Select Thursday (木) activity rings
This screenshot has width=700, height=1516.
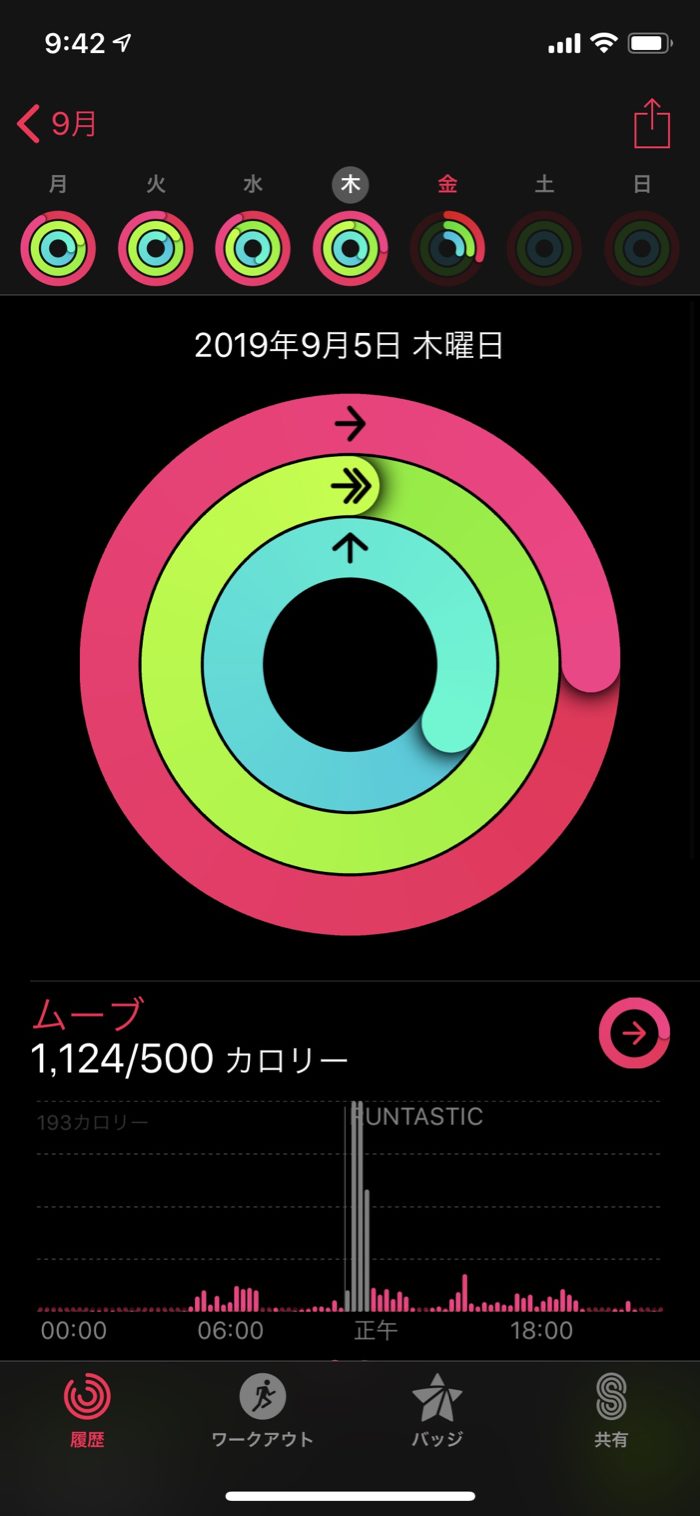[351, 248]
